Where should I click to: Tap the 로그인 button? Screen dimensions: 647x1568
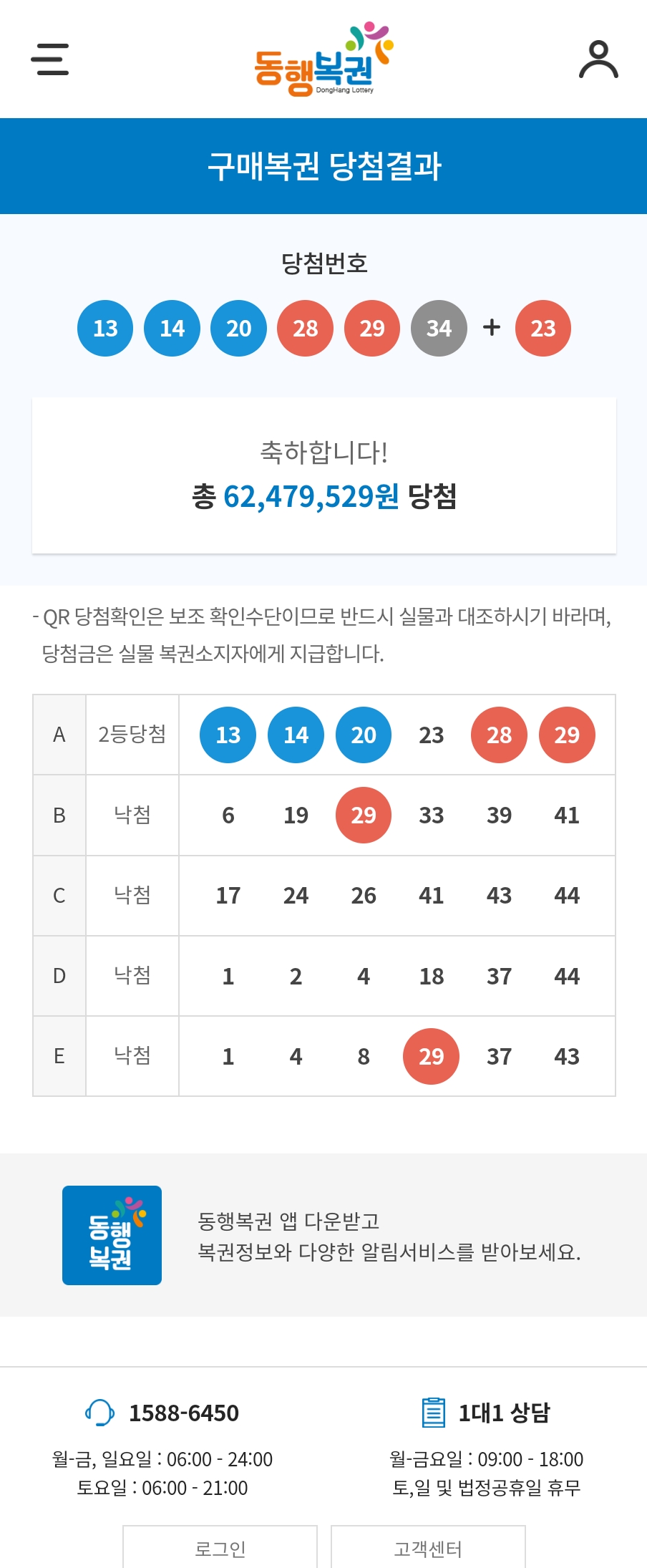pos(220,1548)
